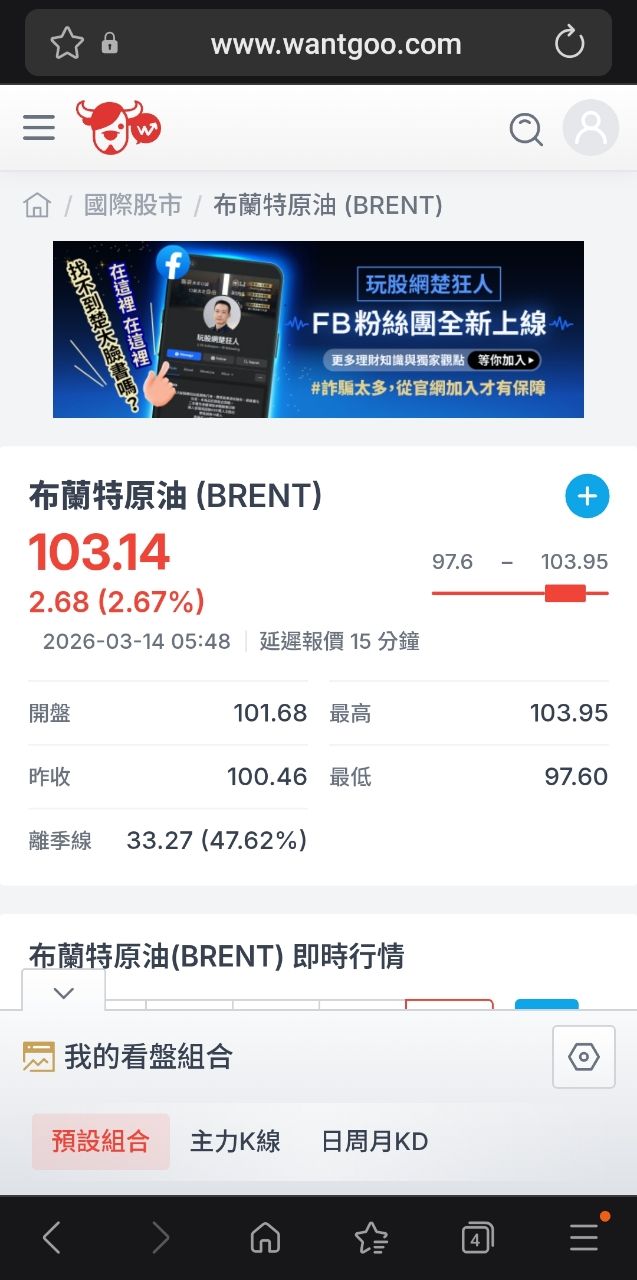Image resolution: width=637 pixels, height=1280 pixels.
Task: Tap the www.wantgoo.com address bar
Action: (x=336, y=44)
